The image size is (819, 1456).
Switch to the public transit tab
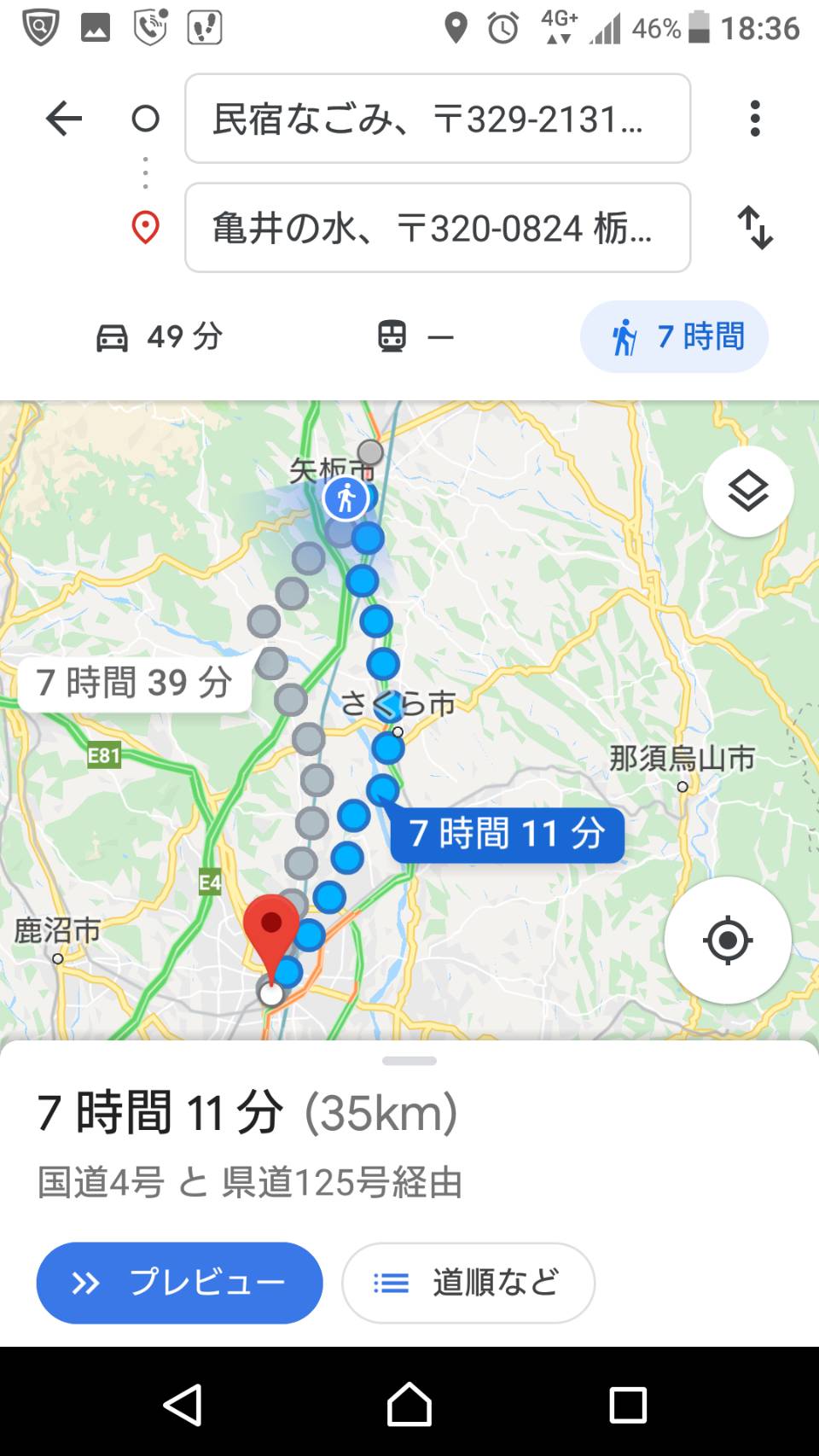pos(415,337)
